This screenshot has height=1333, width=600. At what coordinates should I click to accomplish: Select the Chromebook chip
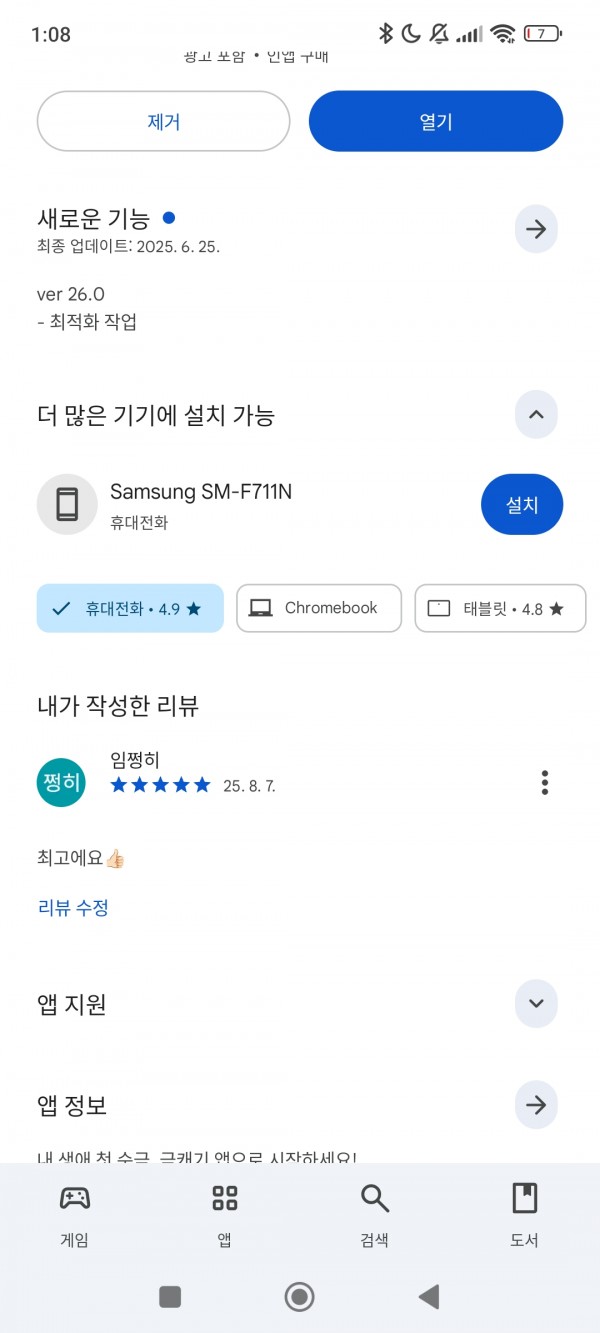tap(319, 608)
